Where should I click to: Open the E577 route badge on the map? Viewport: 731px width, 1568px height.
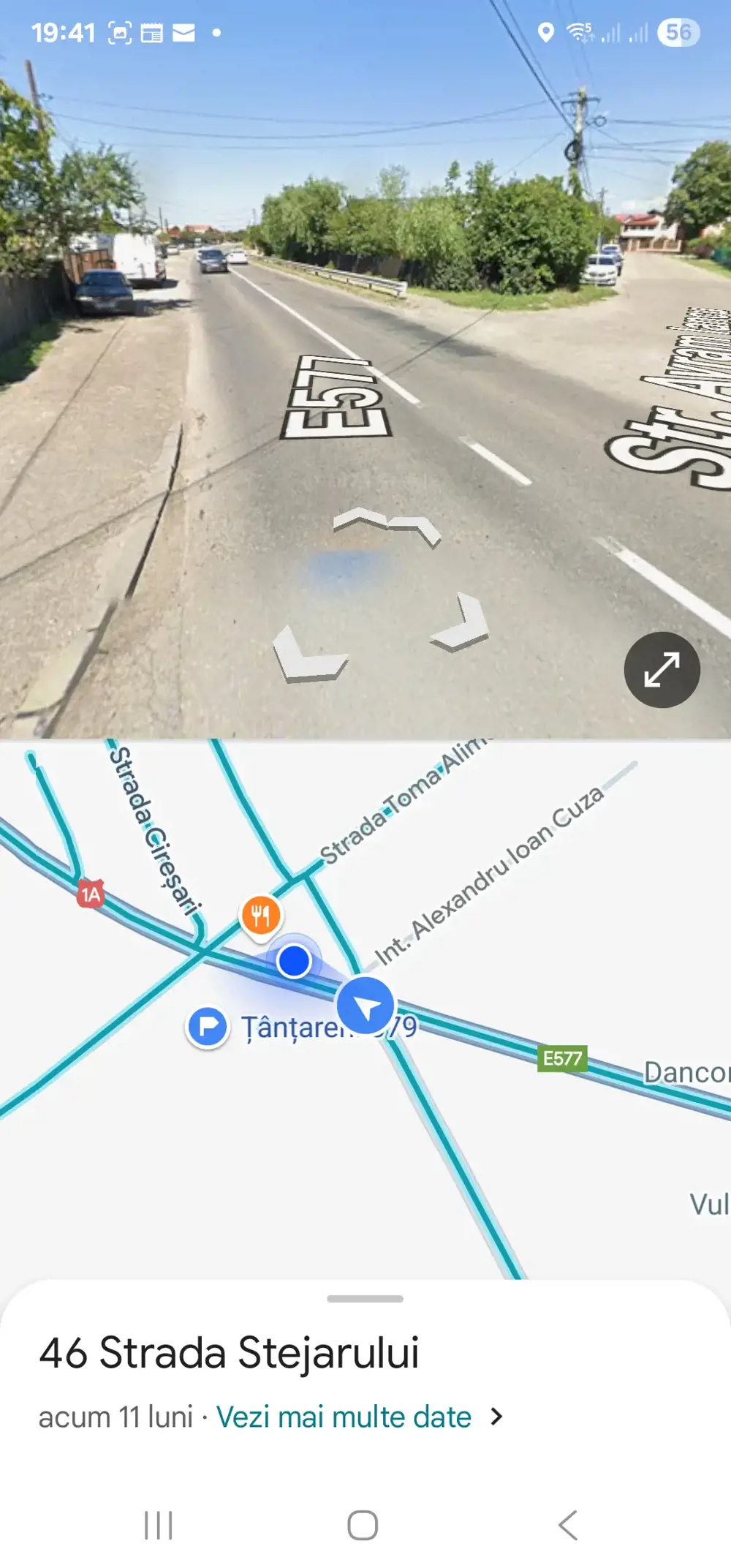point(563,1058)
